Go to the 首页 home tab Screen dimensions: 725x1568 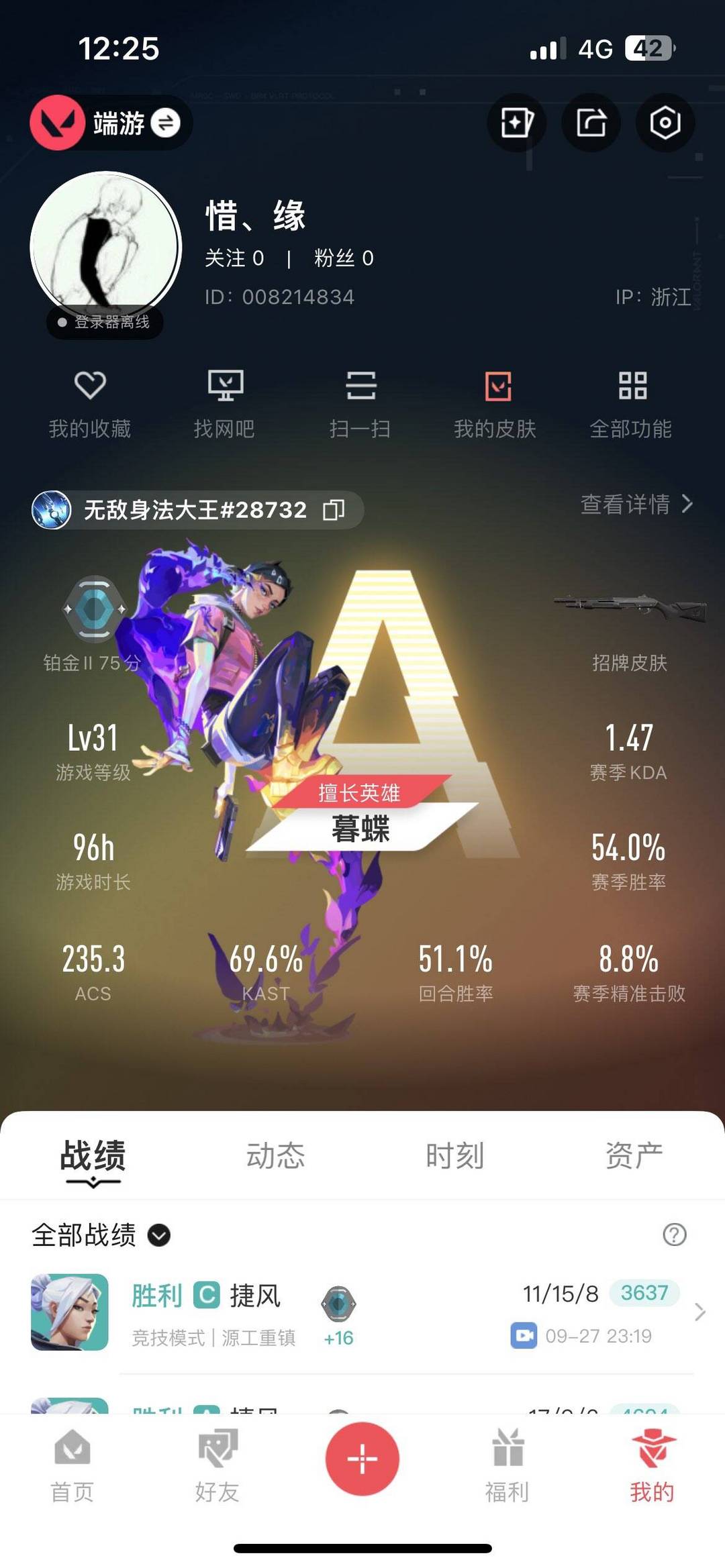[x=72, y=1465]
